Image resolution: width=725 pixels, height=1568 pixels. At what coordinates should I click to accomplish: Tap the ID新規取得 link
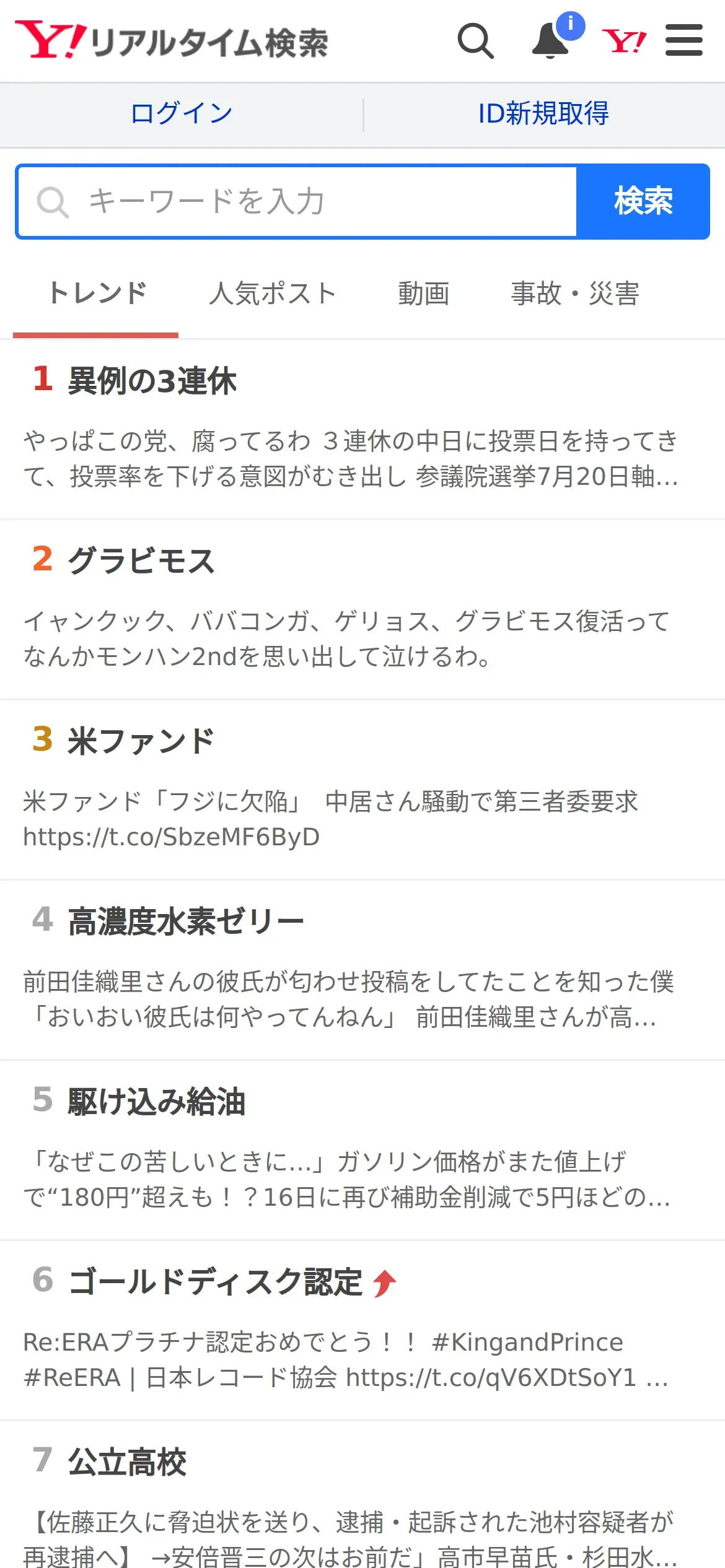(x=543, y=113)
